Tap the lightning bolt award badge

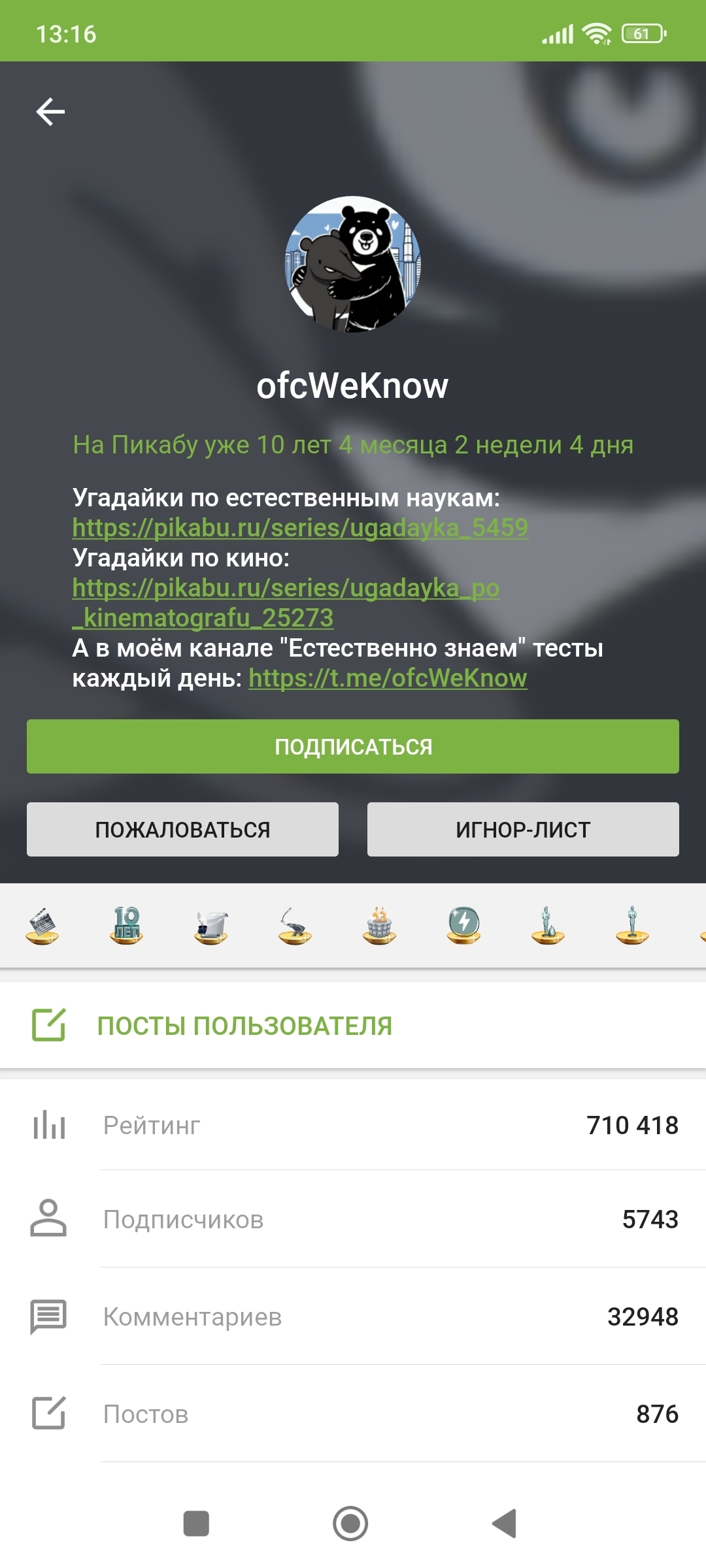click(463, 925)
